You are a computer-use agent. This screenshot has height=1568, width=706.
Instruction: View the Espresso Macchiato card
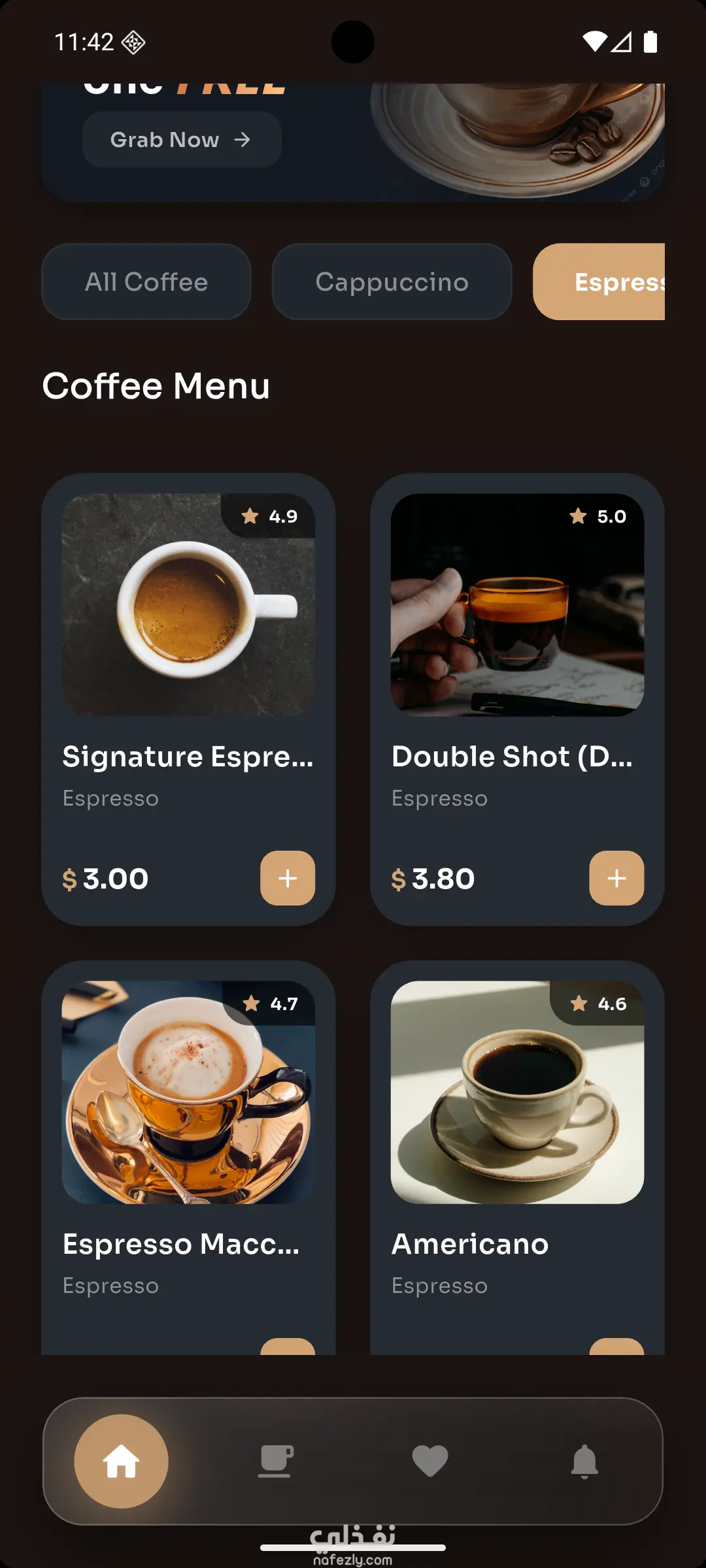188,1143
